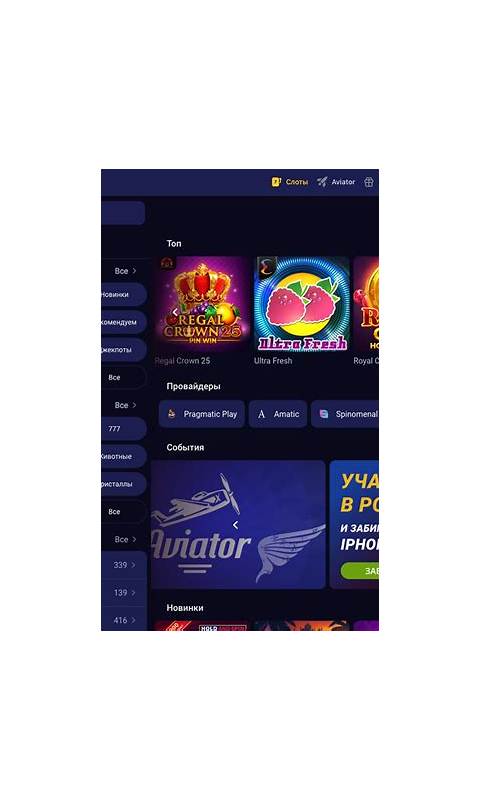
Task: Filter games by Spinomenal provider
Action: tap(345, 414)
